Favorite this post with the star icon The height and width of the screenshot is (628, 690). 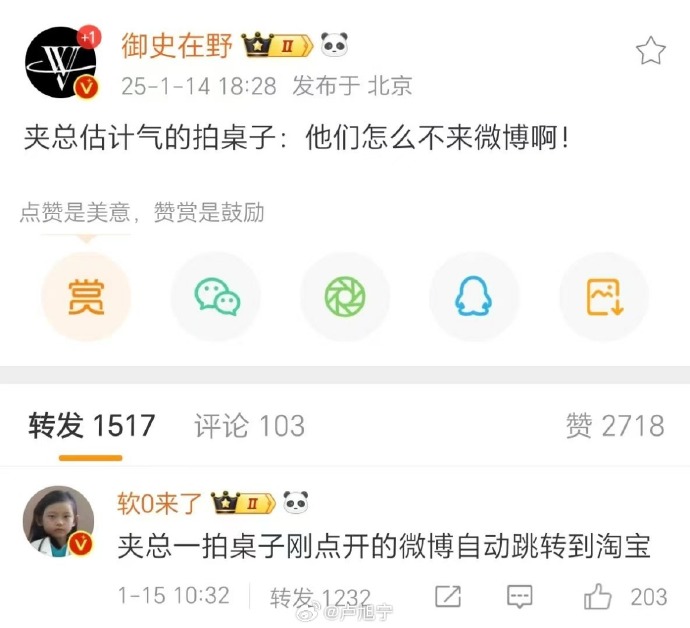(650, 51)
